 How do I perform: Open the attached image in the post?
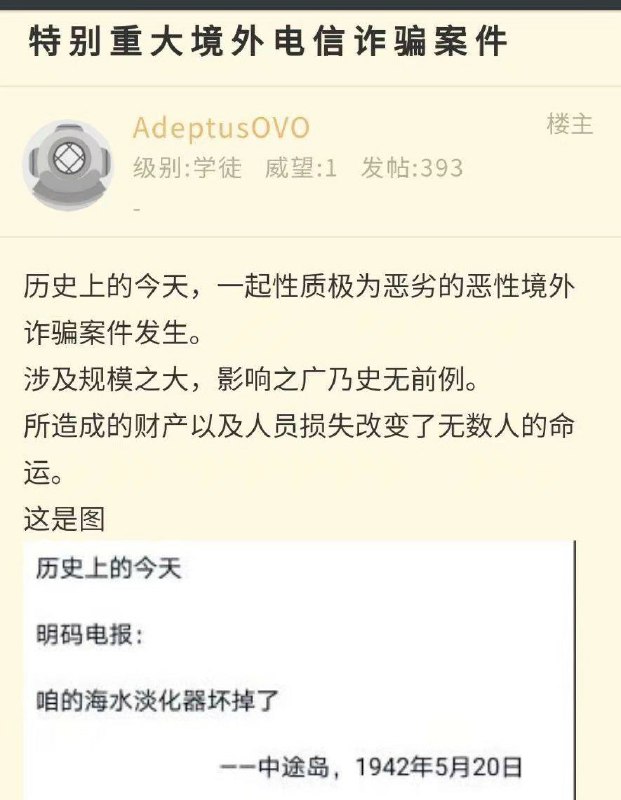[298, 668]
